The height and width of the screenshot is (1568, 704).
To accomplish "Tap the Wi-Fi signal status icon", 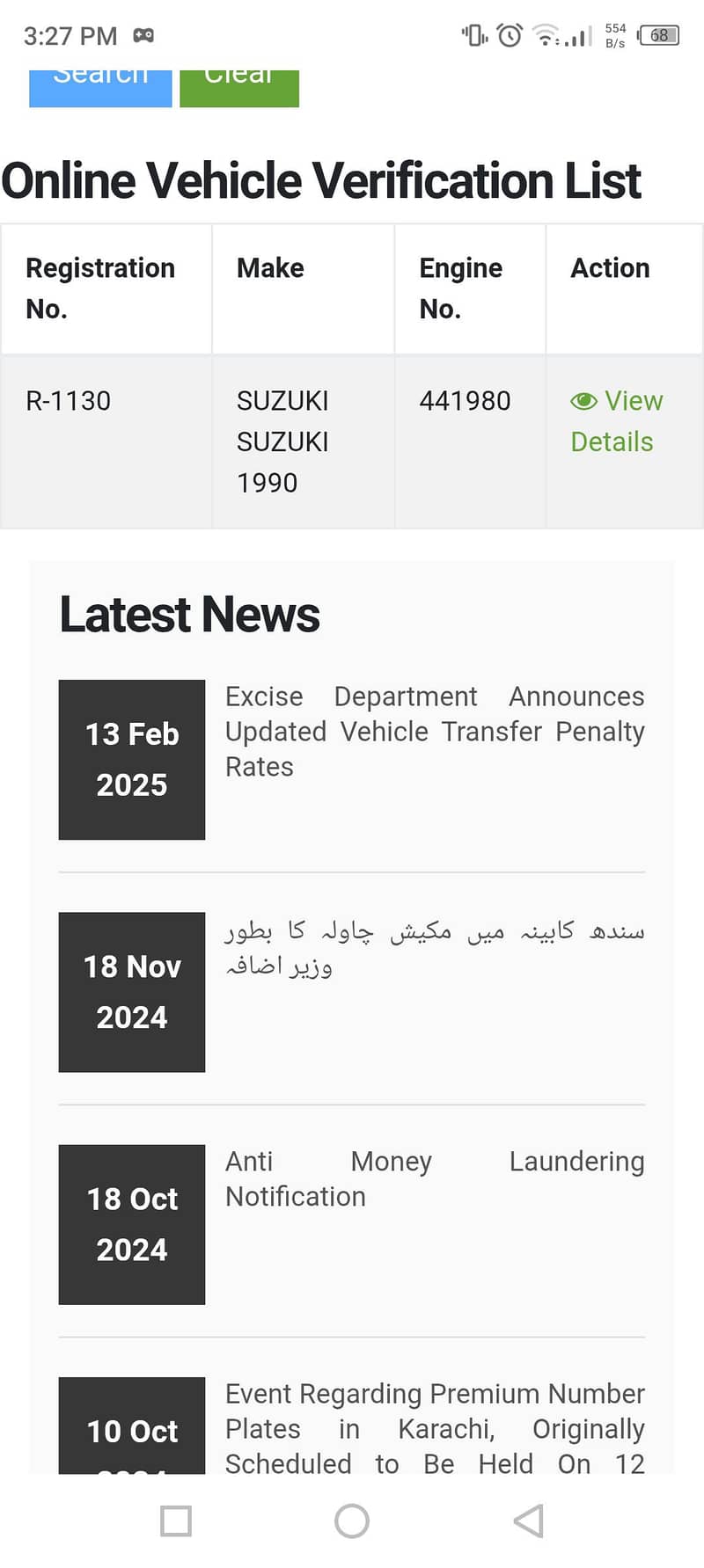I will pos(546,33).
